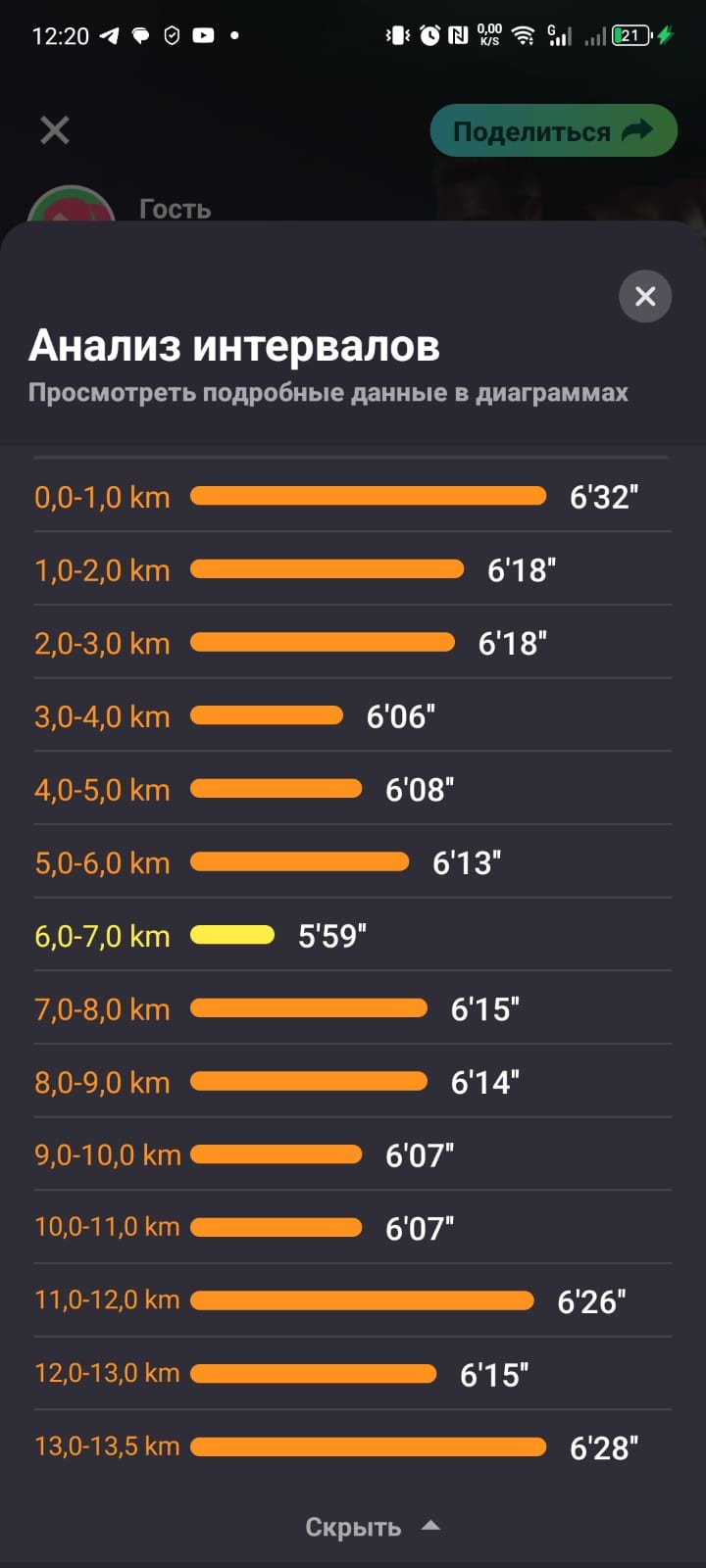706x1568 pixels.
Task: Collapse the list with Скрыть
Action: [372, 1527]
